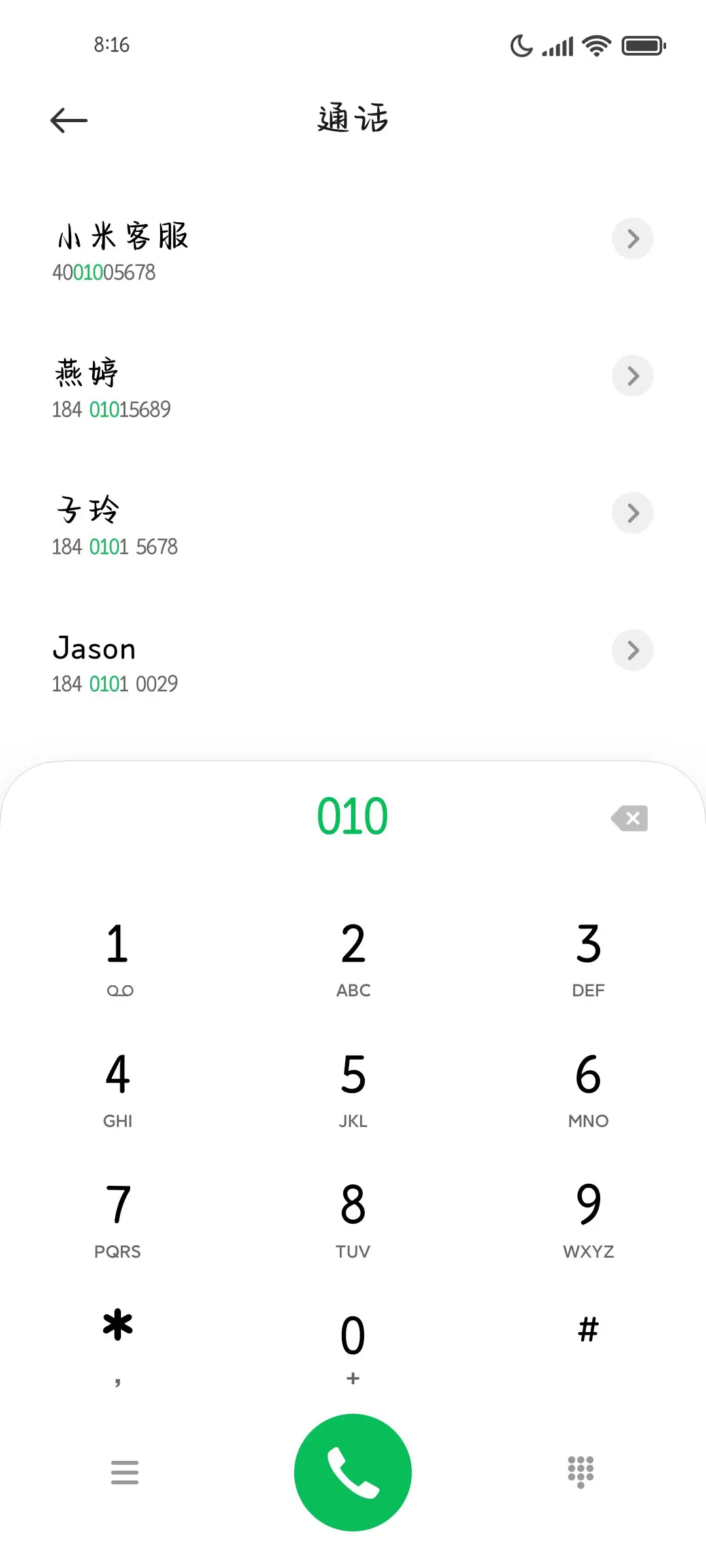Tap the 通话 title at top
Image resolution: width=706 pixels, height=1568 pixels.
click(352, 120)
